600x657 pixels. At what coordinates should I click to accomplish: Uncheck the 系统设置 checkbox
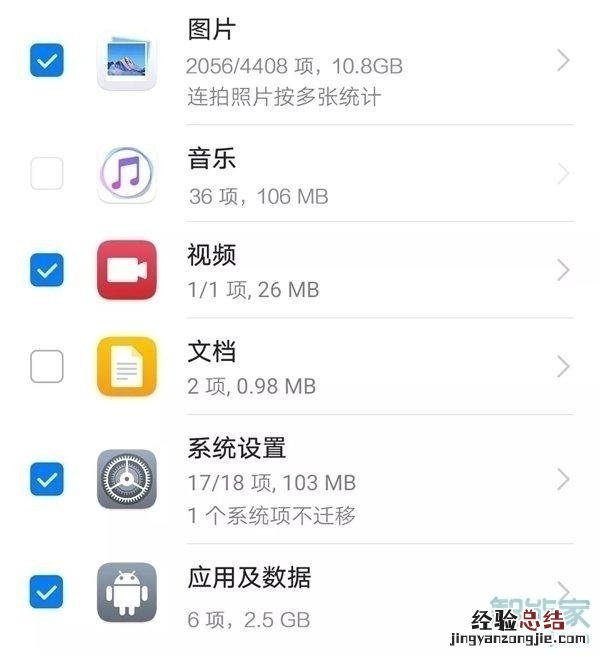[x=47, y=479]
